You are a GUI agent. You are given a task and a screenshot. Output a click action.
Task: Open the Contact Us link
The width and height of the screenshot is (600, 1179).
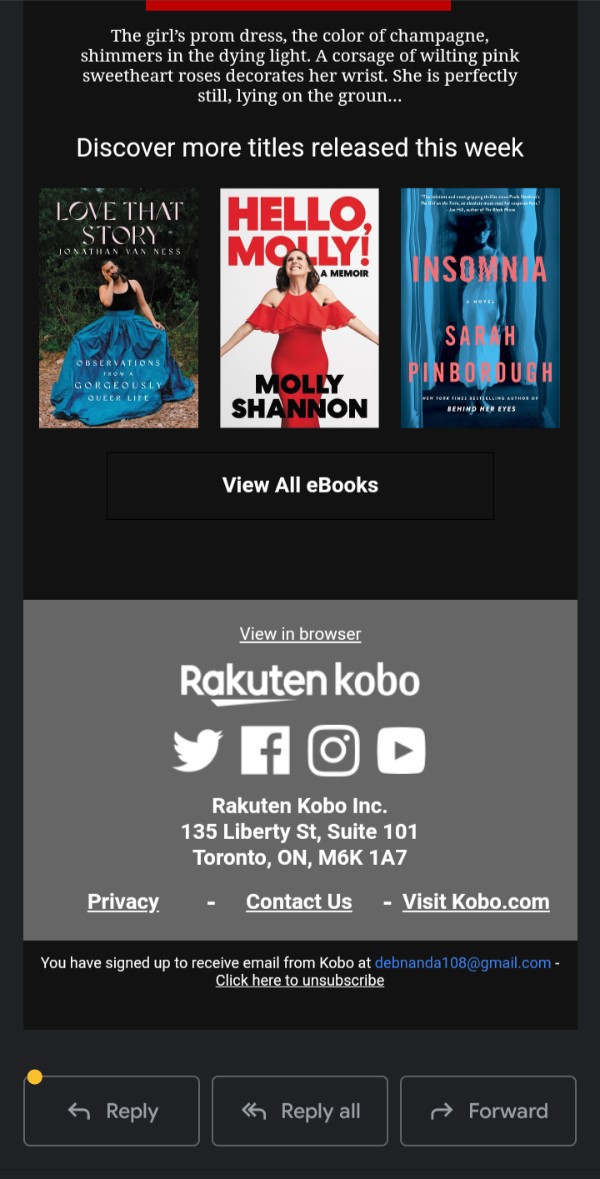pos(299,902)
